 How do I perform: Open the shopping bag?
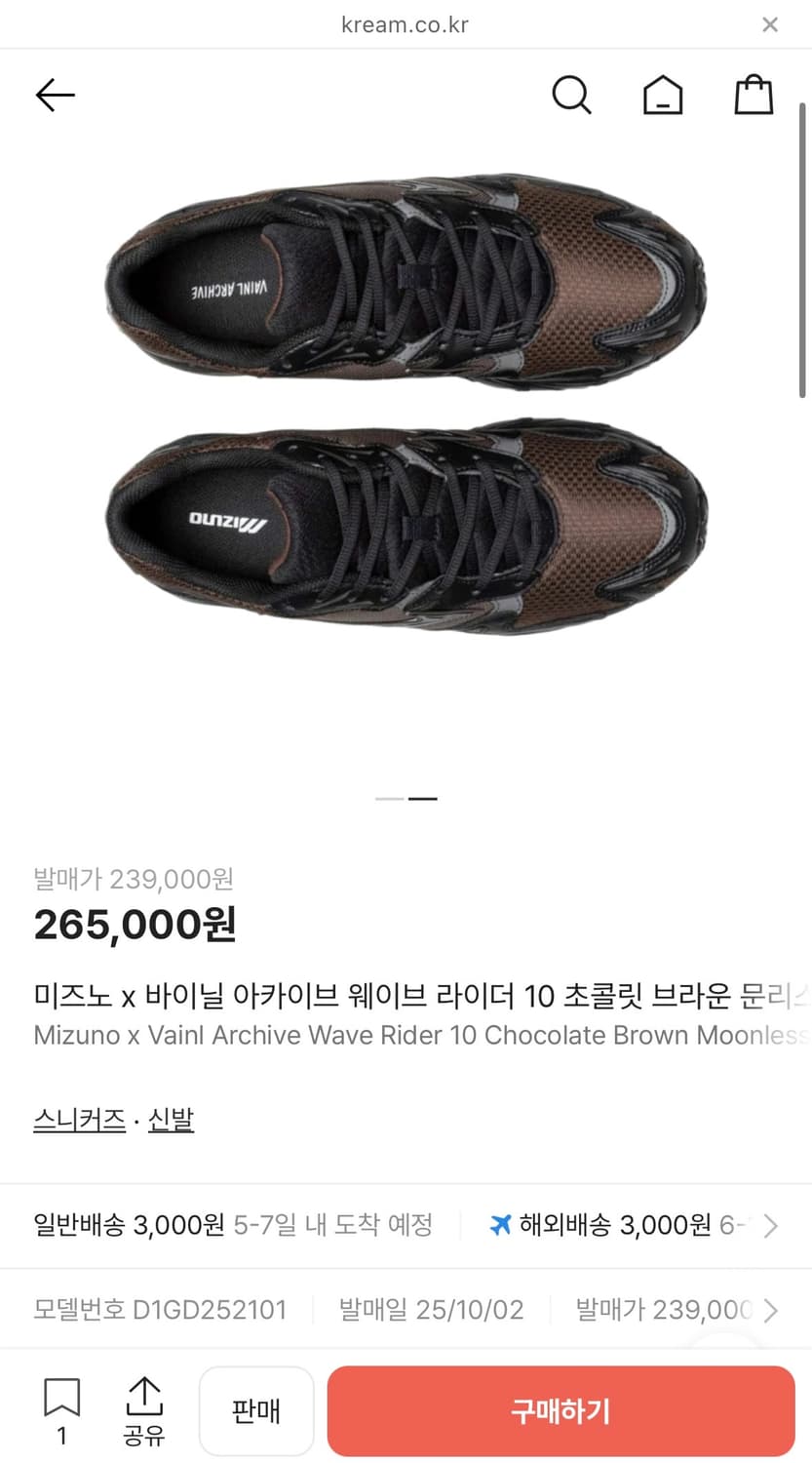coord(754,95)
